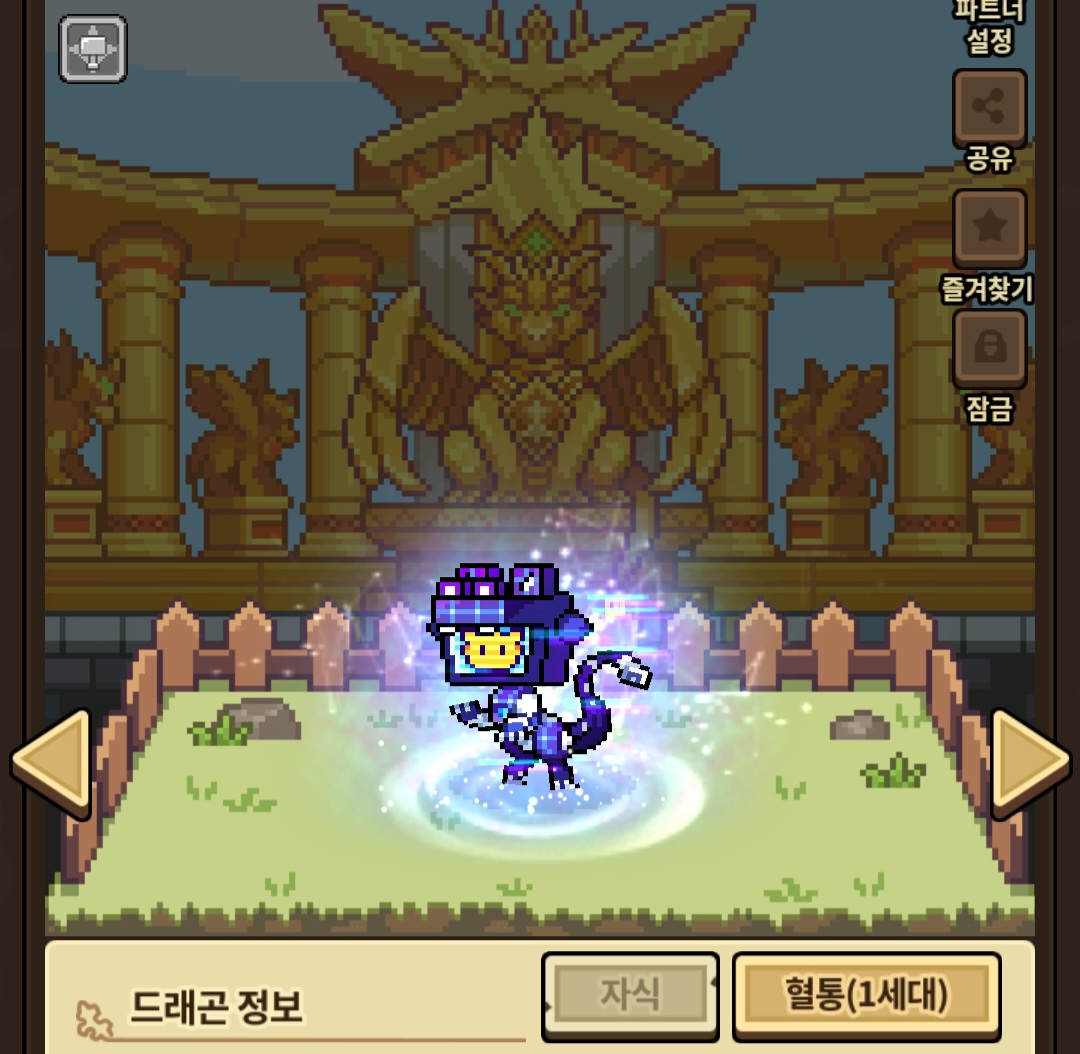Lock this dragon with 잠금 button
Image resolution: width=1080 pixels, height=1054 pixels.
(988, 348)
